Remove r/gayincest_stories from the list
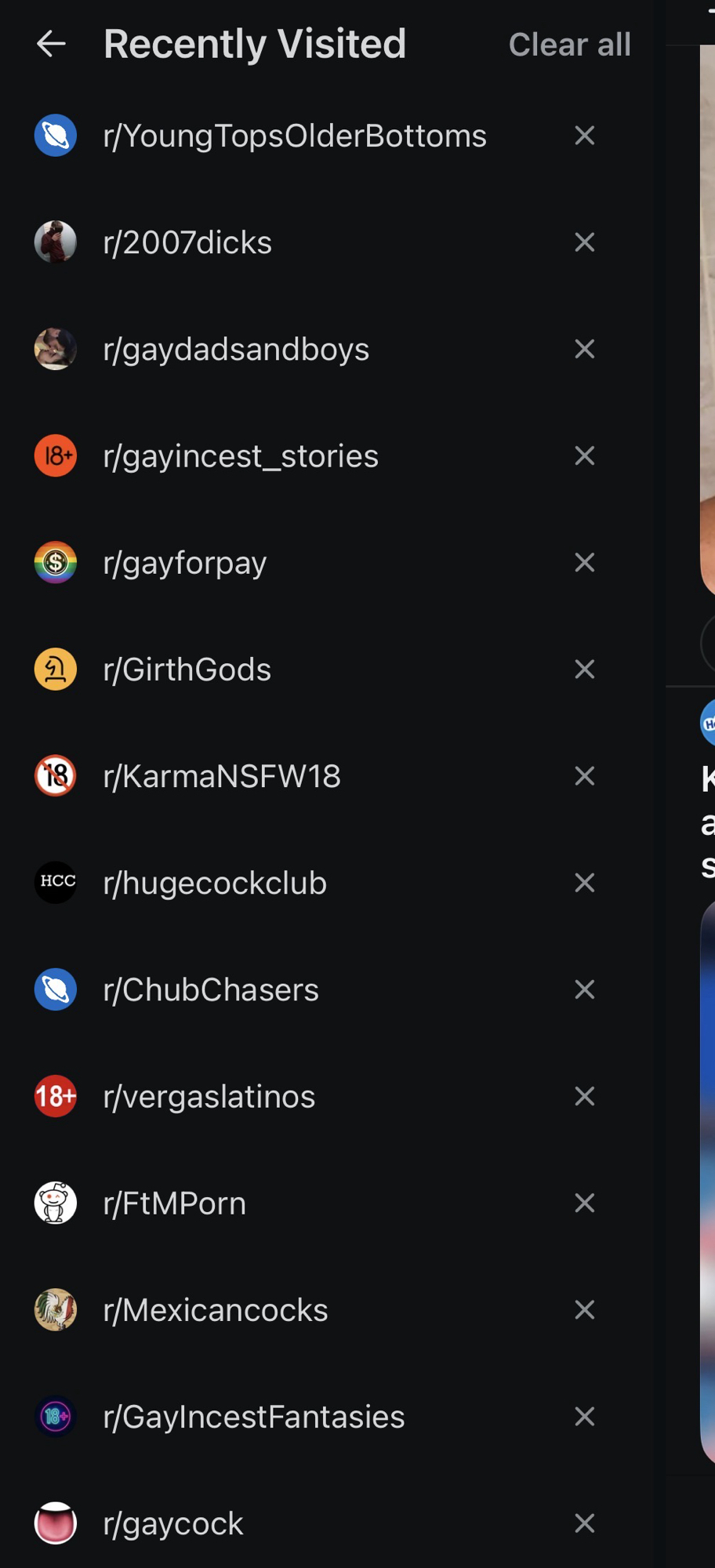Image resolution: width=715 pixels, height=1568 pixels. pyautogui.click(x=585, y=456)
